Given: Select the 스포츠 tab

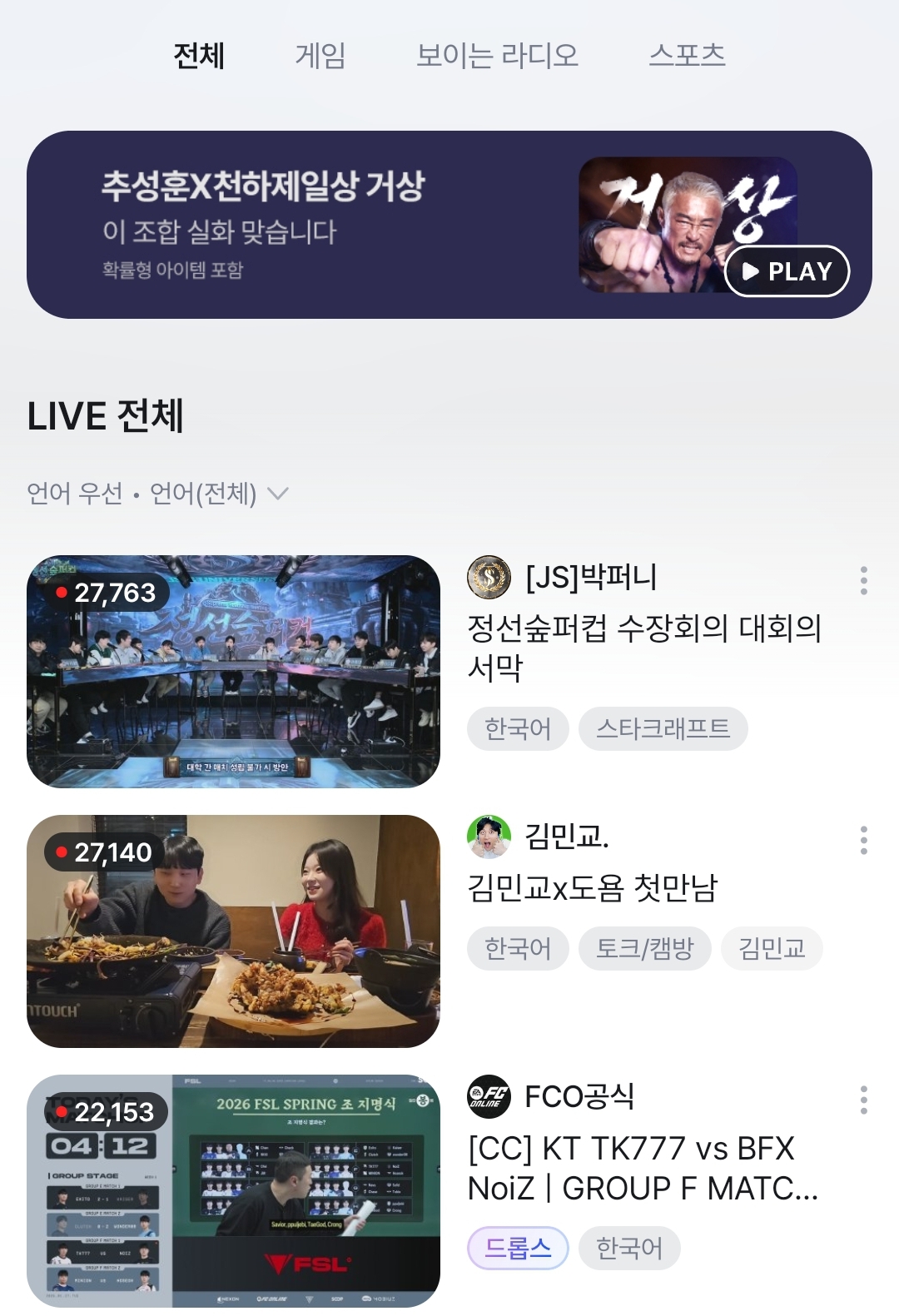Looking at the screenshot, I should 687,56.
